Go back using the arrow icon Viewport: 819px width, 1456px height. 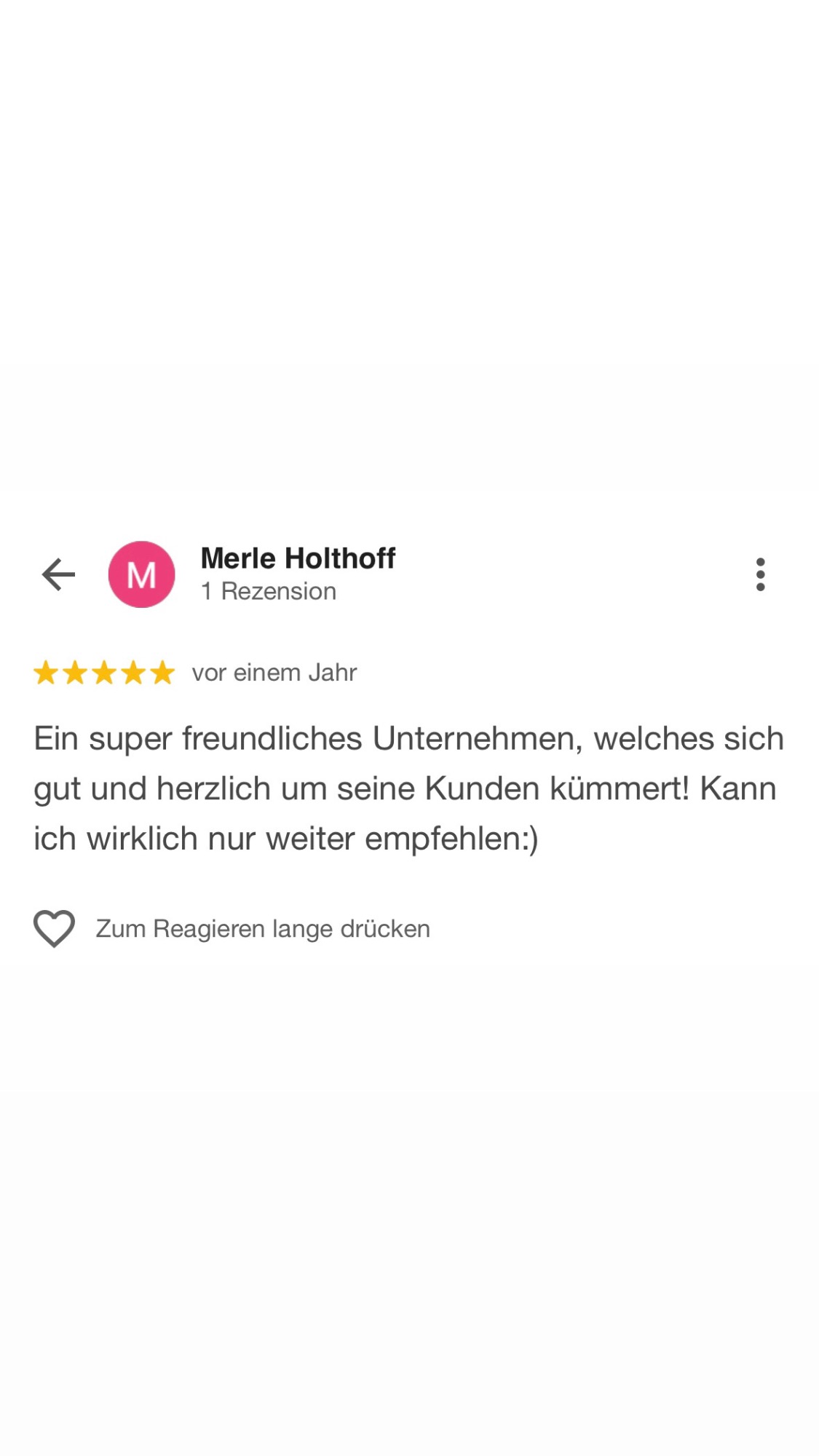[x=58, y=574]
